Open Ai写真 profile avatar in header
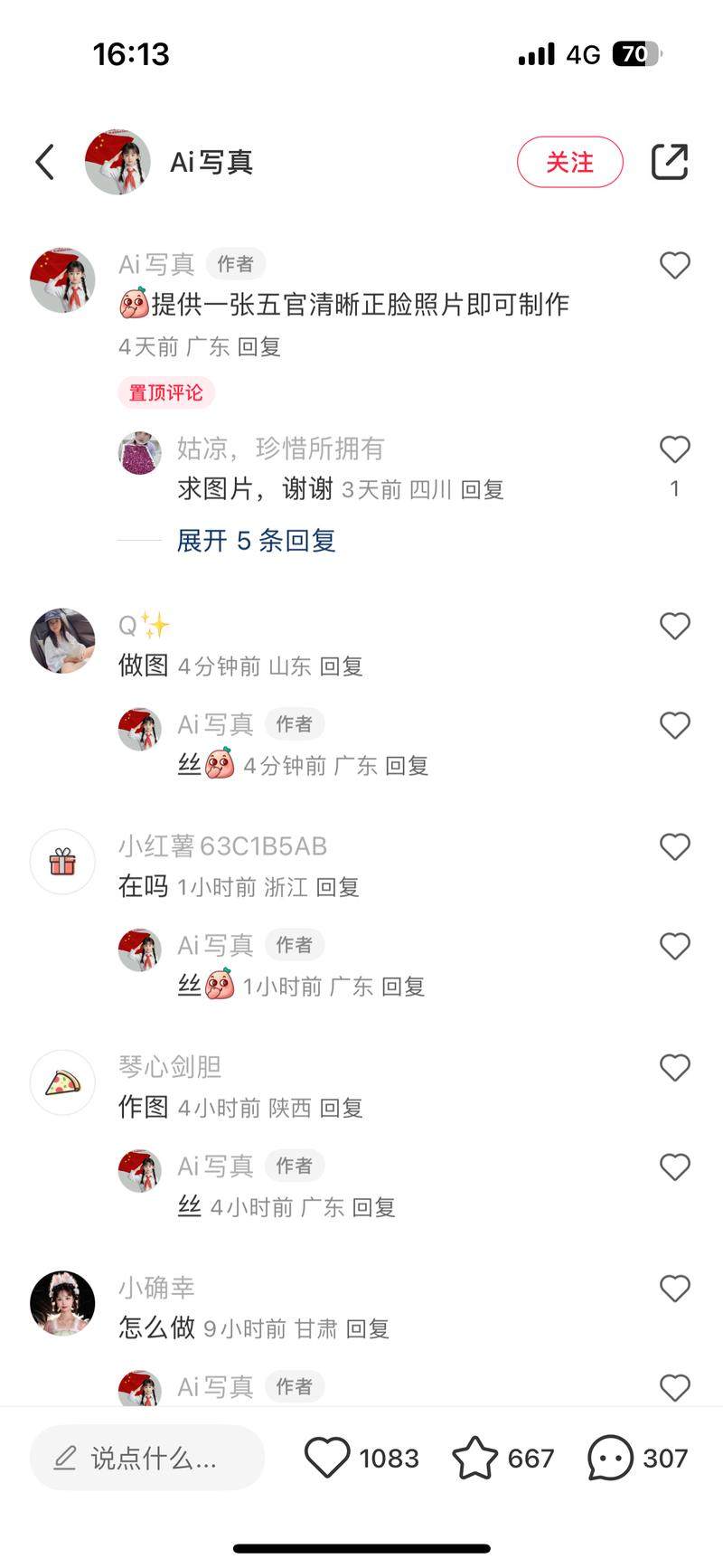 117,163
